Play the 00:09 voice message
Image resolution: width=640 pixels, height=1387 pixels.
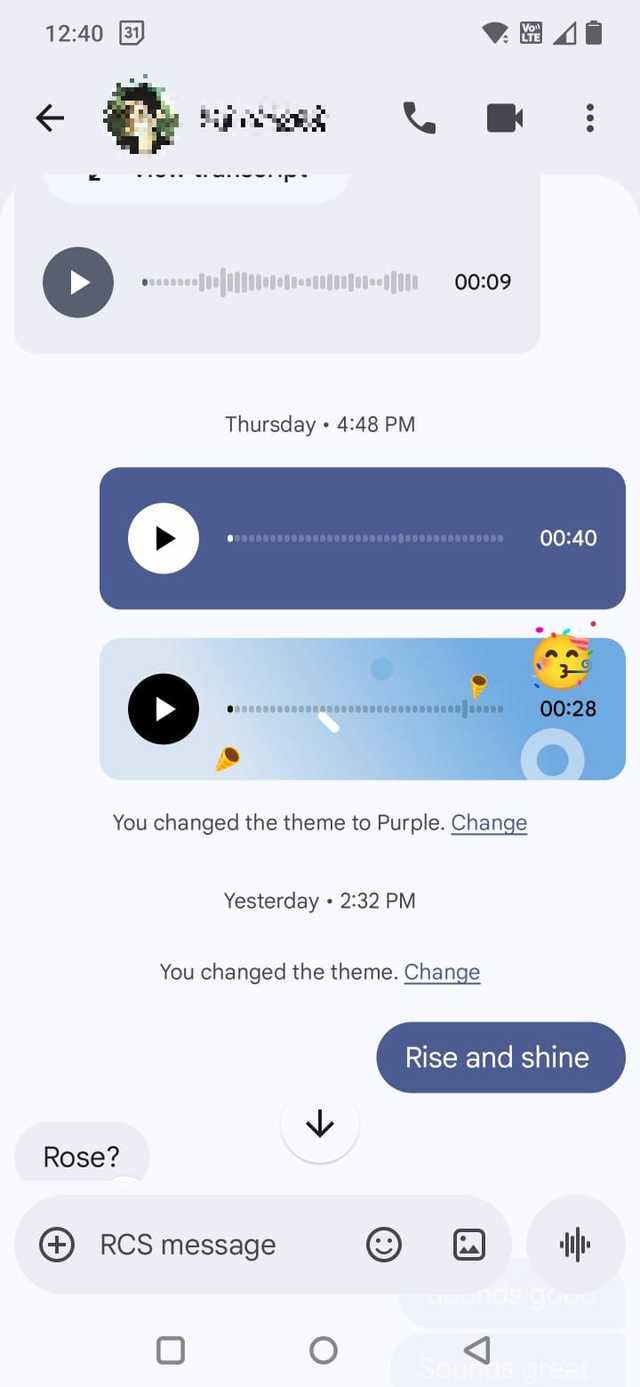[x=78, y=282]
